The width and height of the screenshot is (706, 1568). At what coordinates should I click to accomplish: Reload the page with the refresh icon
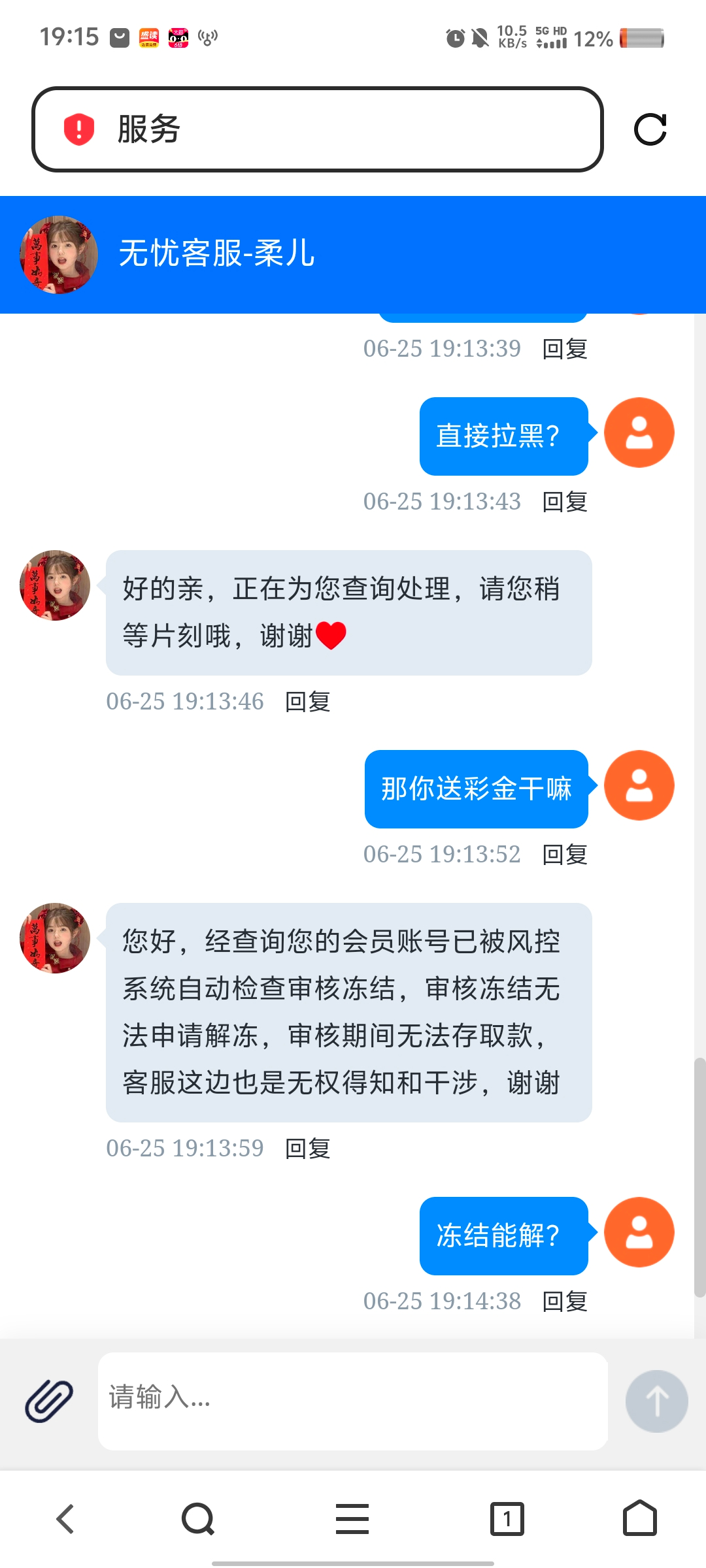650,129
